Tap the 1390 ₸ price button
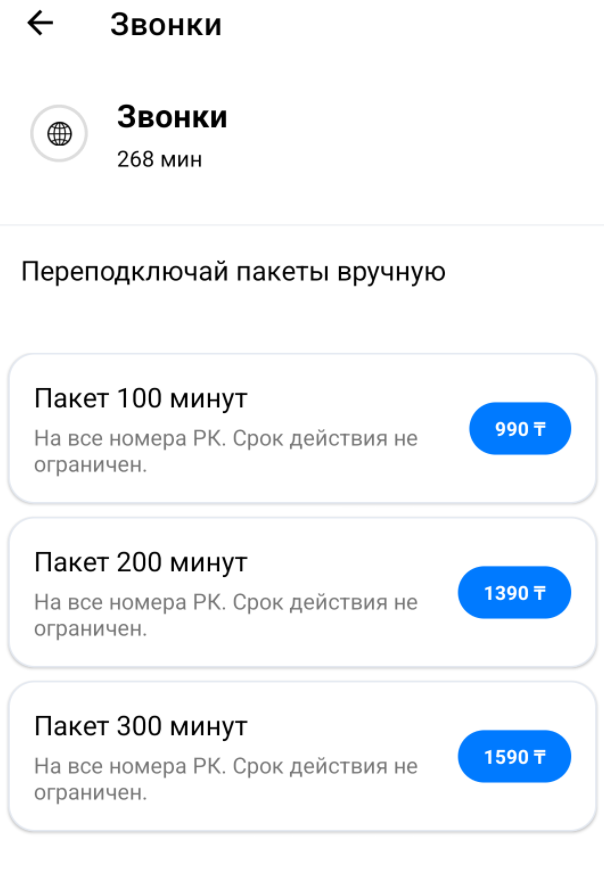Viewport: 604px width, 889px height. (514, 593)
